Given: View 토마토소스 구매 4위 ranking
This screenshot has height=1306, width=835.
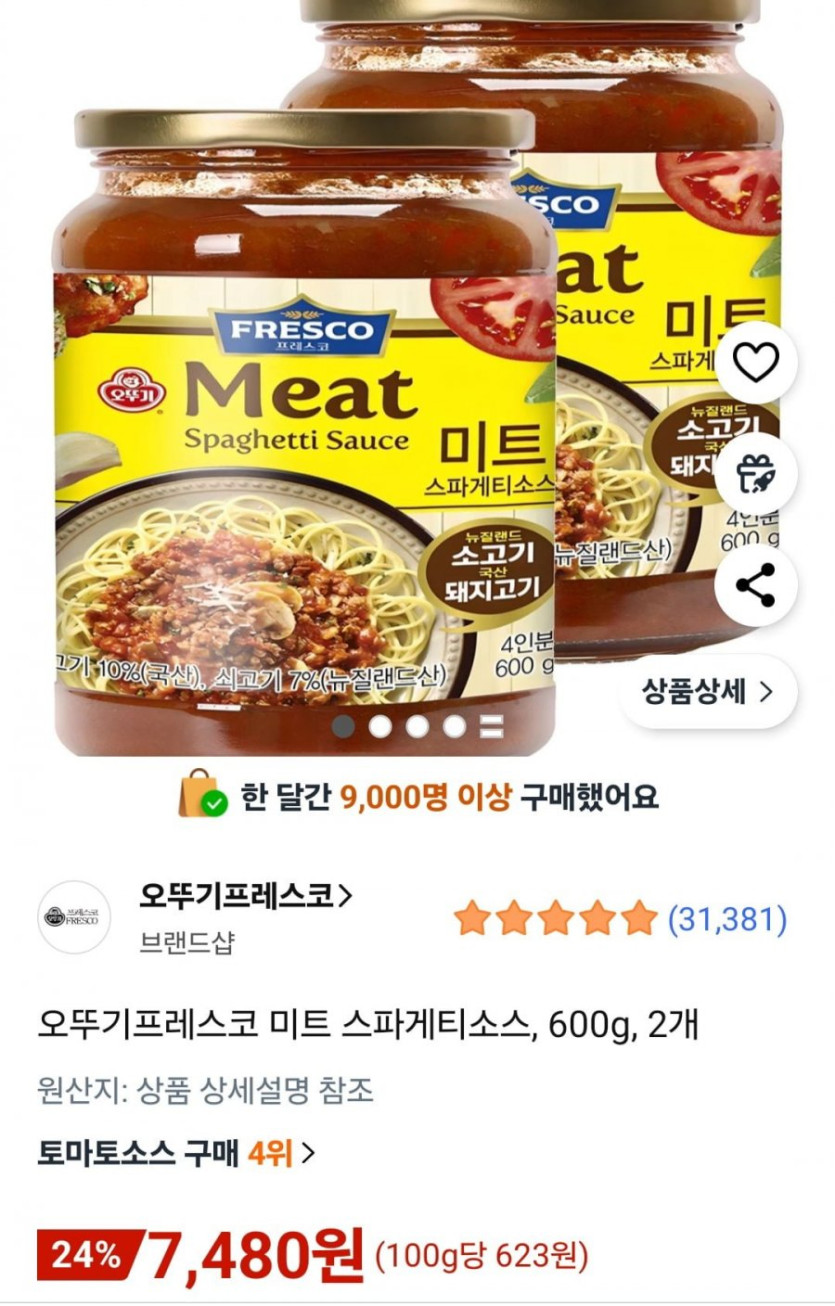Looking at the screenshot, I should tap(177, 1153).
